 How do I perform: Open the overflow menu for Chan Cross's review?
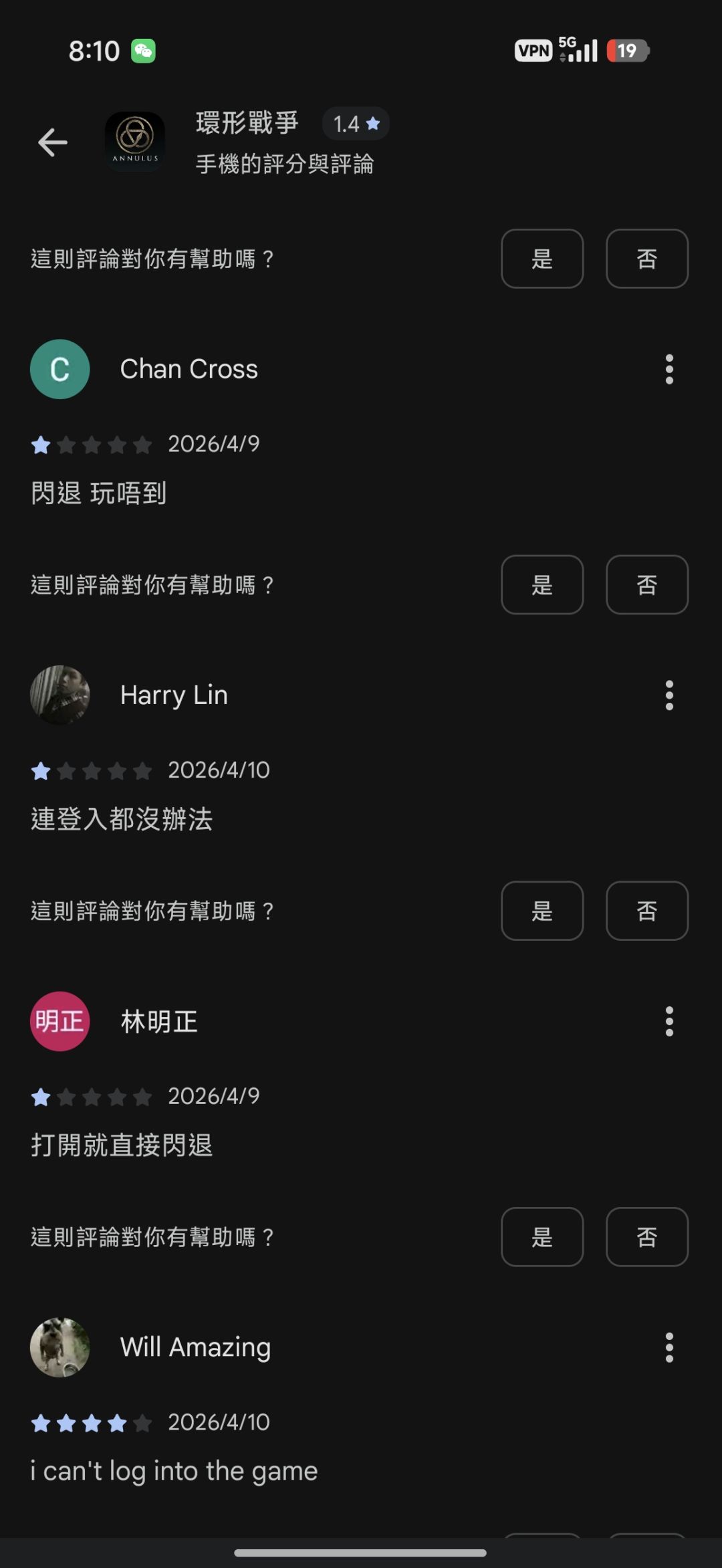(669, 369)
